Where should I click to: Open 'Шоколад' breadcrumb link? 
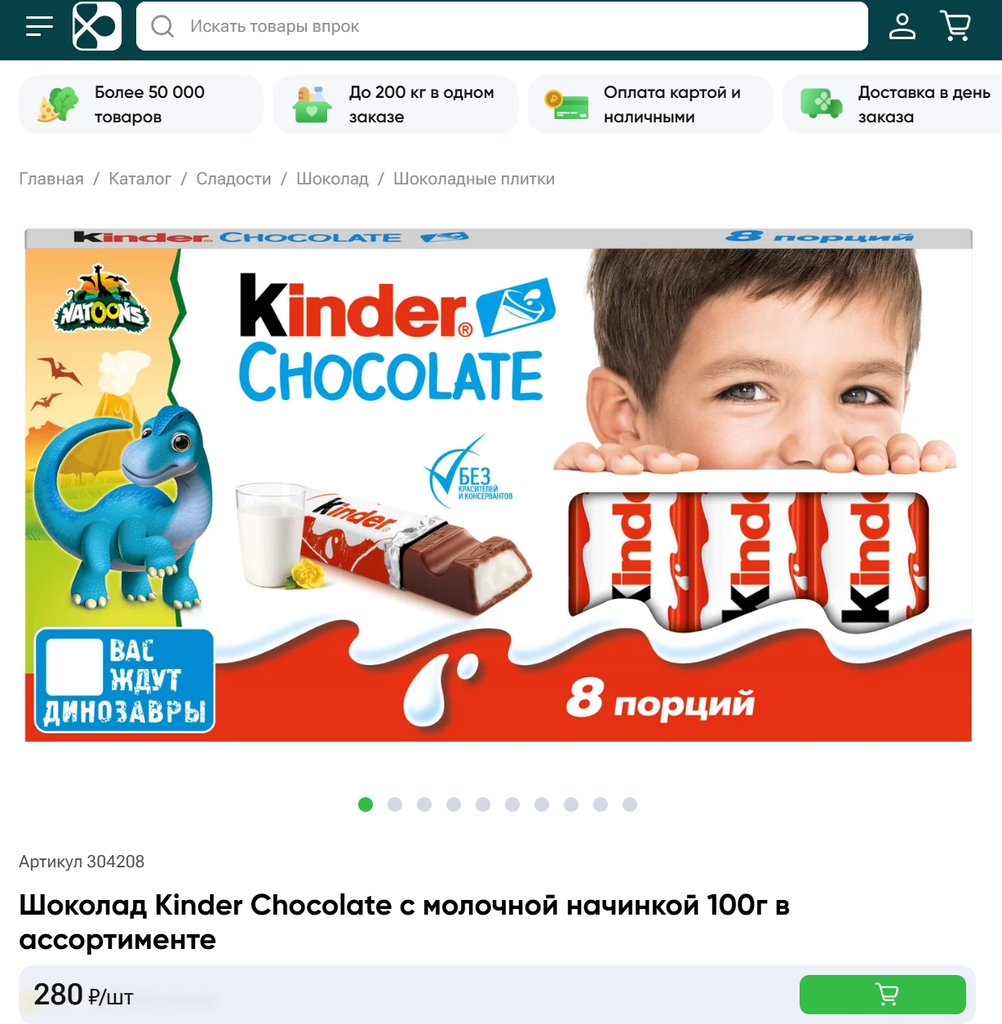[x=332, y=179]
